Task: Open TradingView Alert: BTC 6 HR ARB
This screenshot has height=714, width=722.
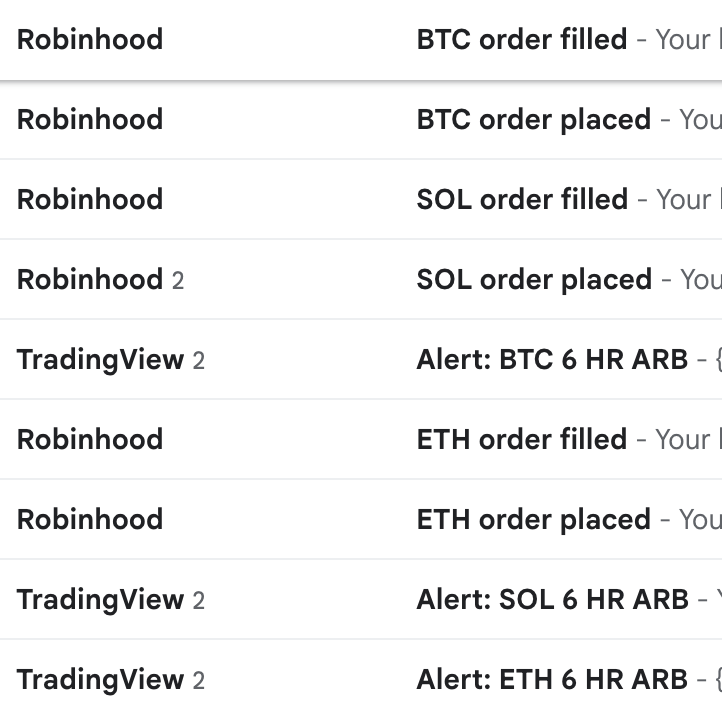Action: pos(551,360)
